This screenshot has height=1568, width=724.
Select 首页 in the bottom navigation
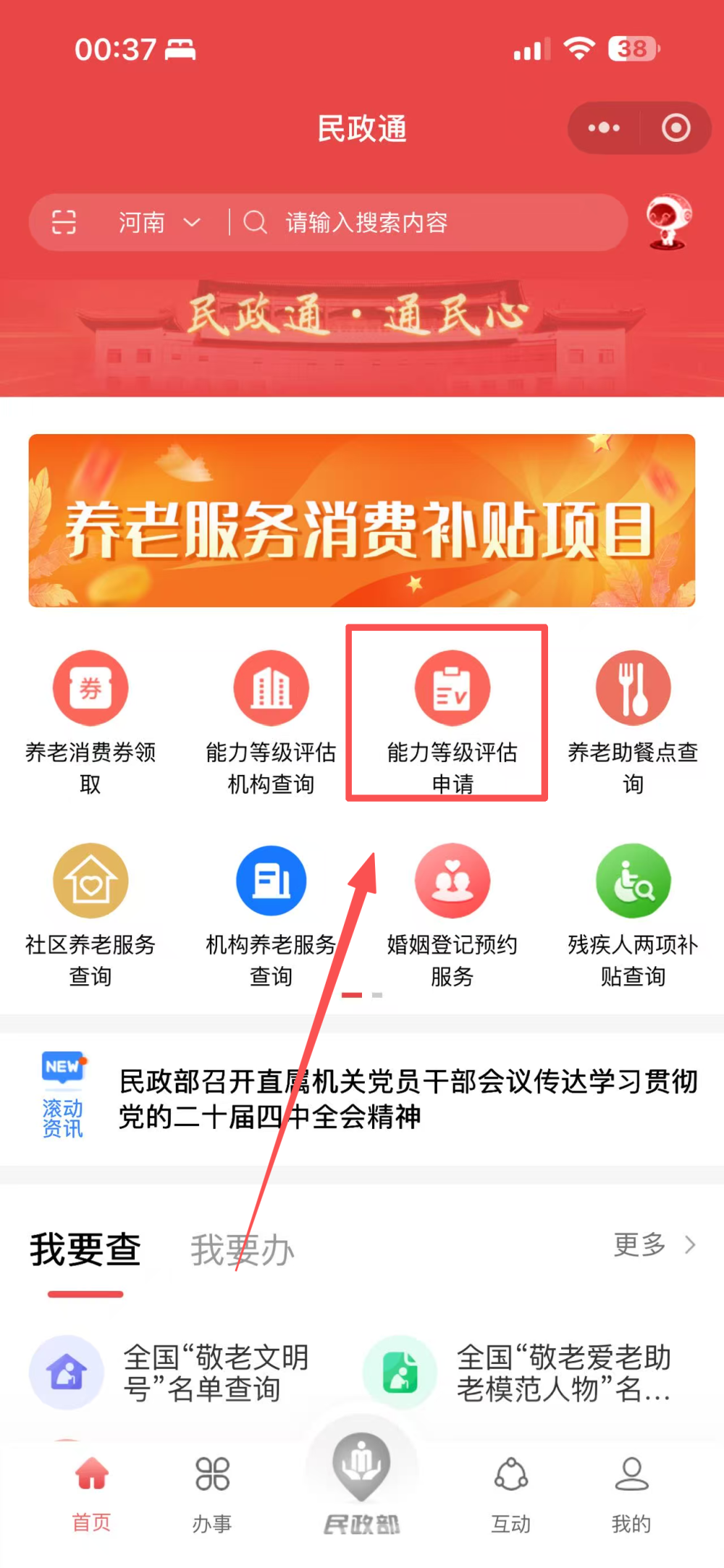click(90, 1494)
